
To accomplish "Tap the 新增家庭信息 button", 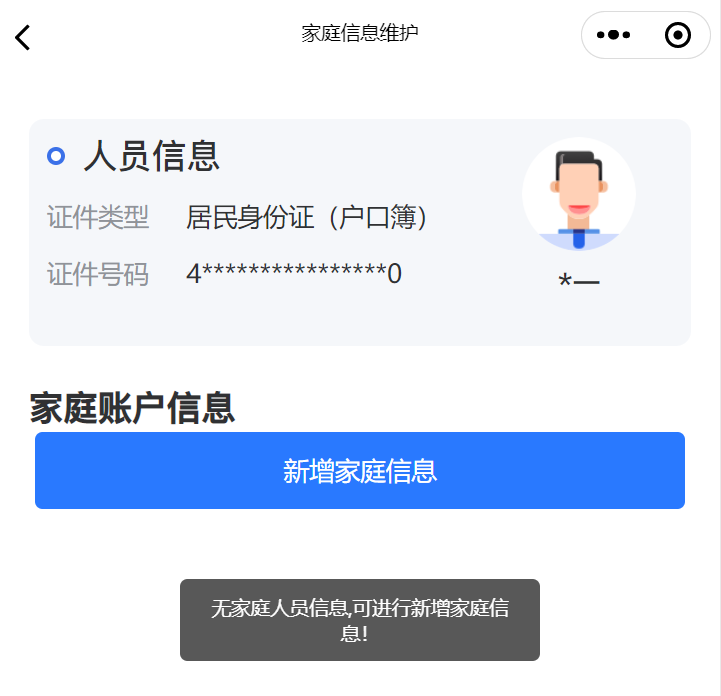I will tap(360, 471).
